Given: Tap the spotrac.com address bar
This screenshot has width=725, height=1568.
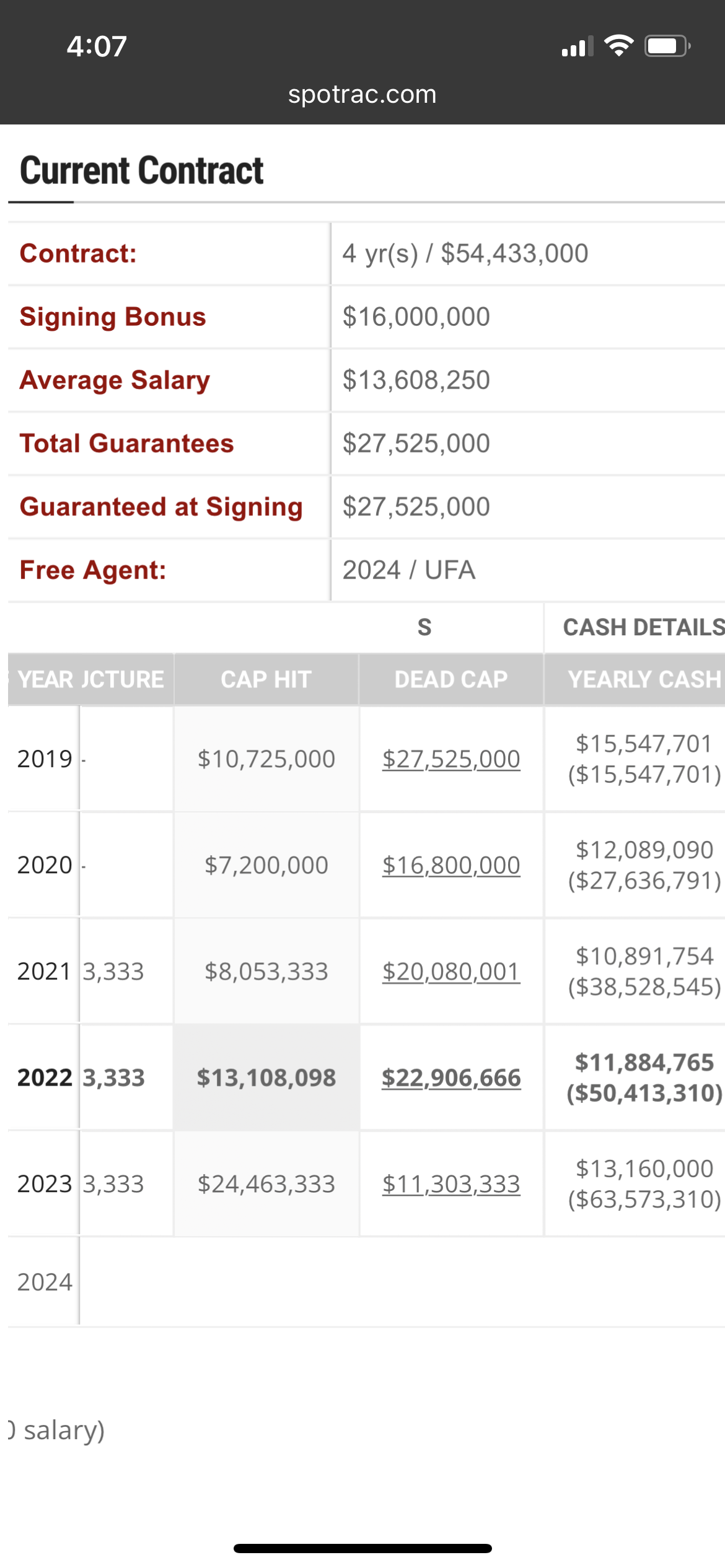Looking at the screenshot, I should 362,94.
